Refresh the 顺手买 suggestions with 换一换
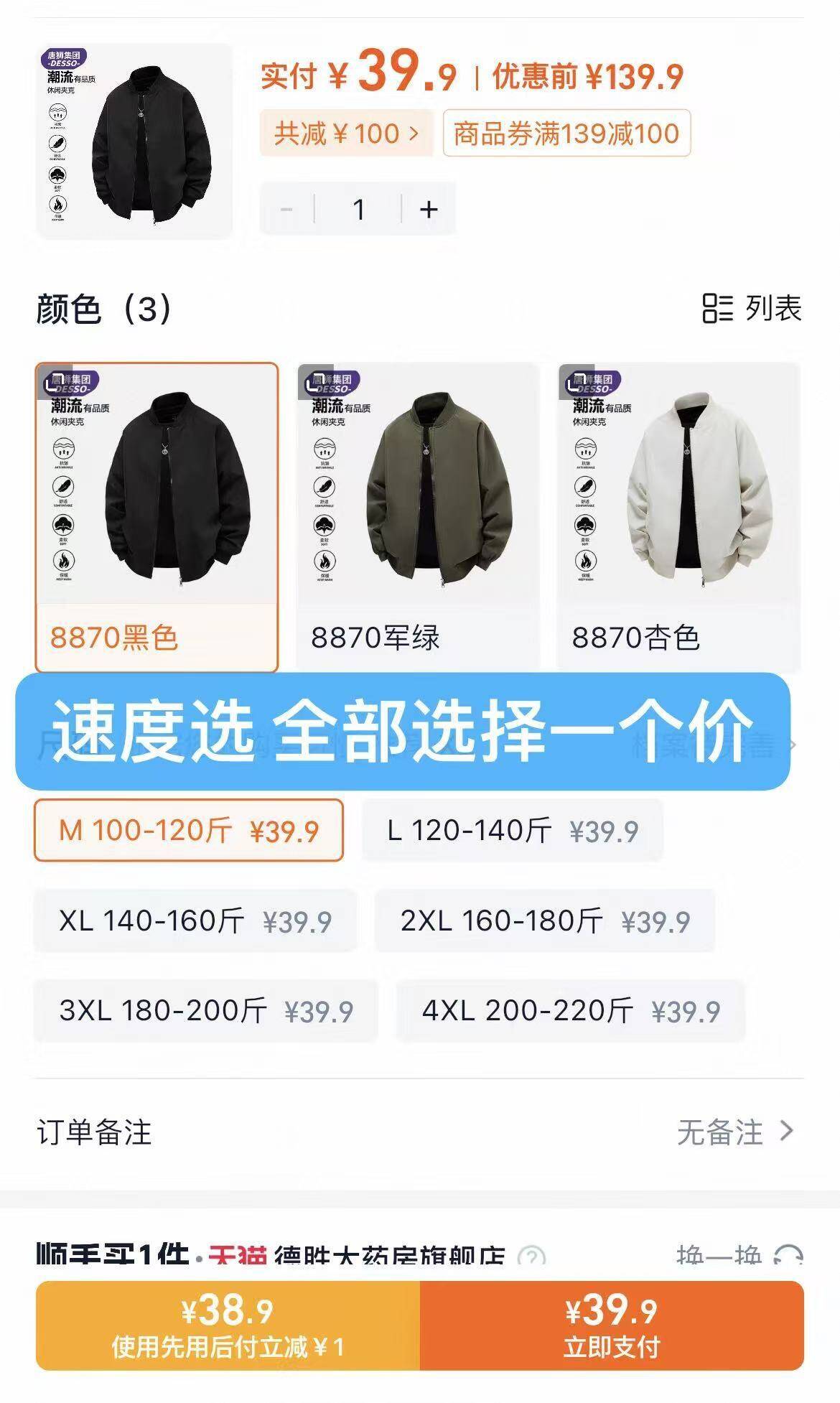The width and height of the screenshot is (840, 1403). pos(738,1257)
